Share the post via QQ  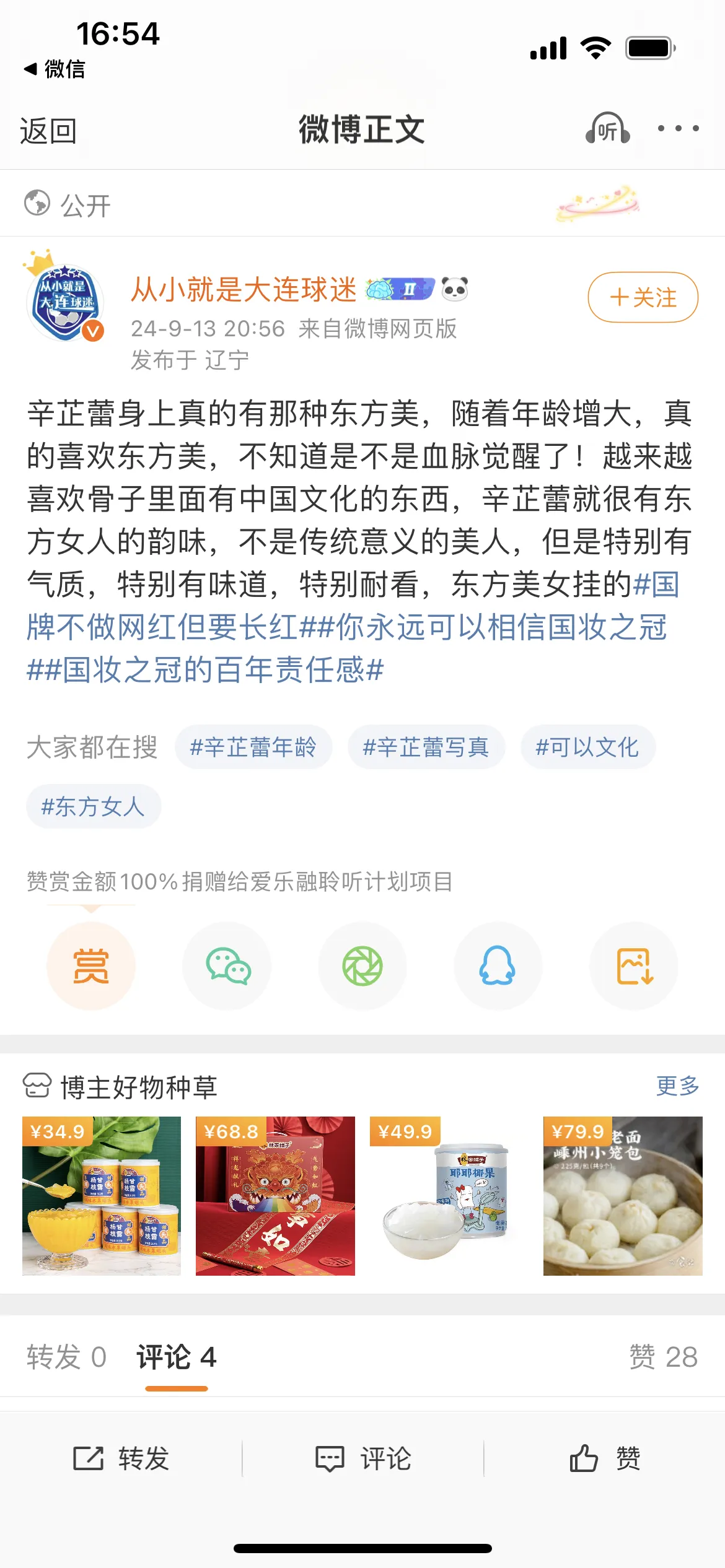pos(498,966)
